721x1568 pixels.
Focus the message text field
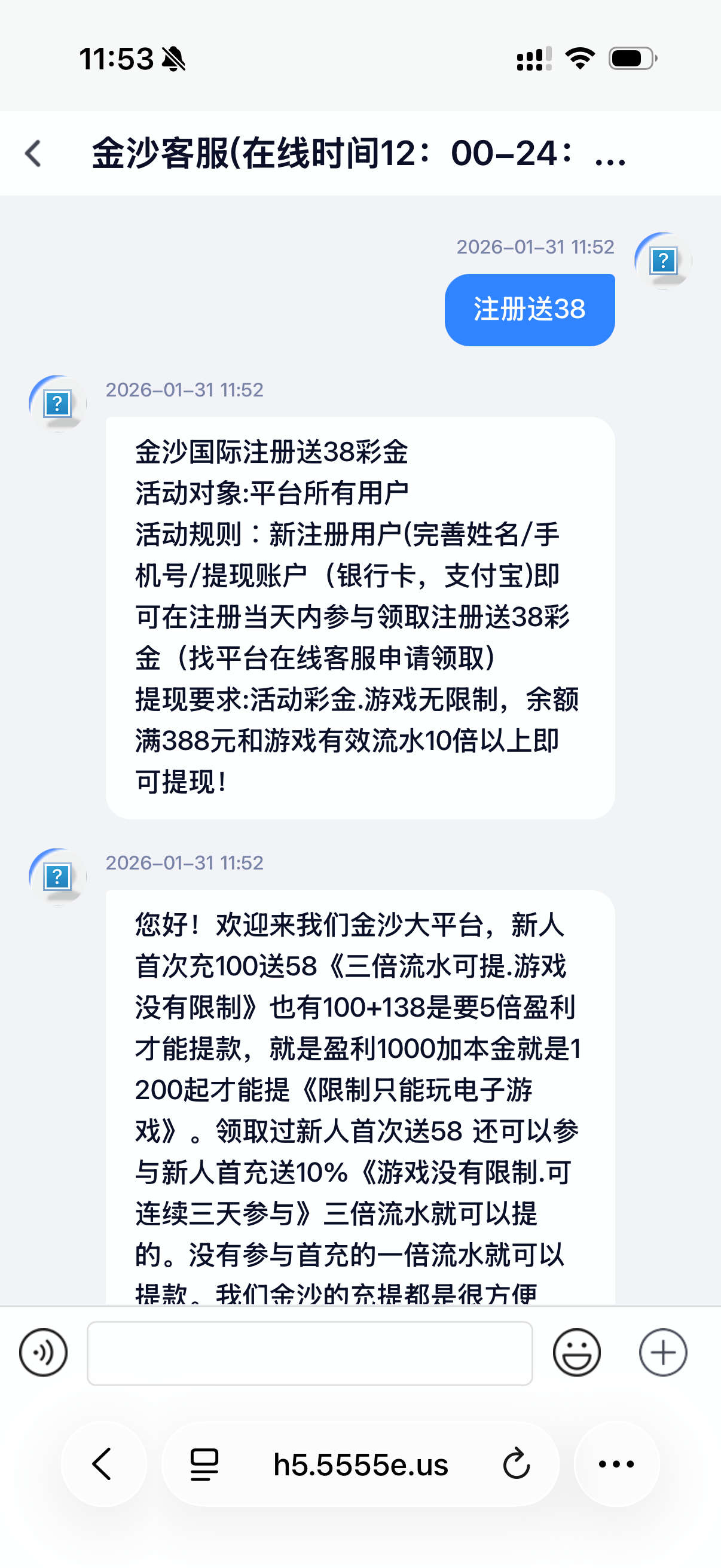(310, 1353)
